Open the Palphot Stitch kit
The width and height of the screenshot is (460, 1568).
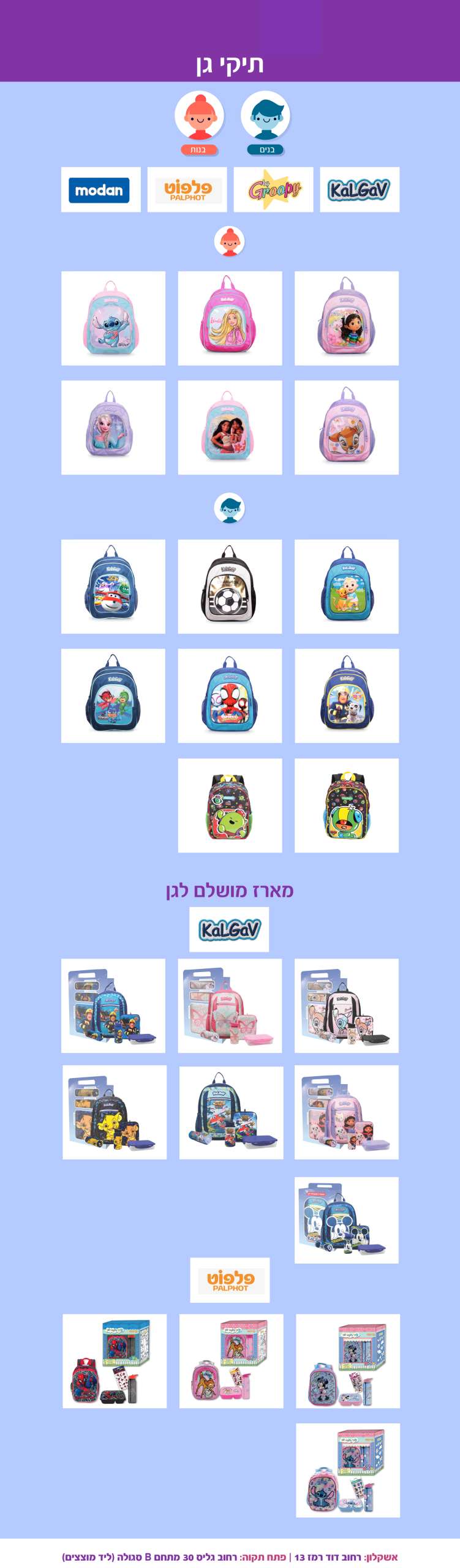tap(348, 1470)
